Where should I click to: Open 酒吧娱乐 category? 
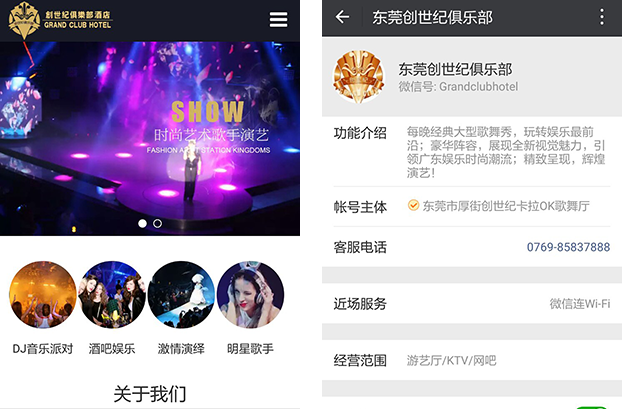click(111, 296)
